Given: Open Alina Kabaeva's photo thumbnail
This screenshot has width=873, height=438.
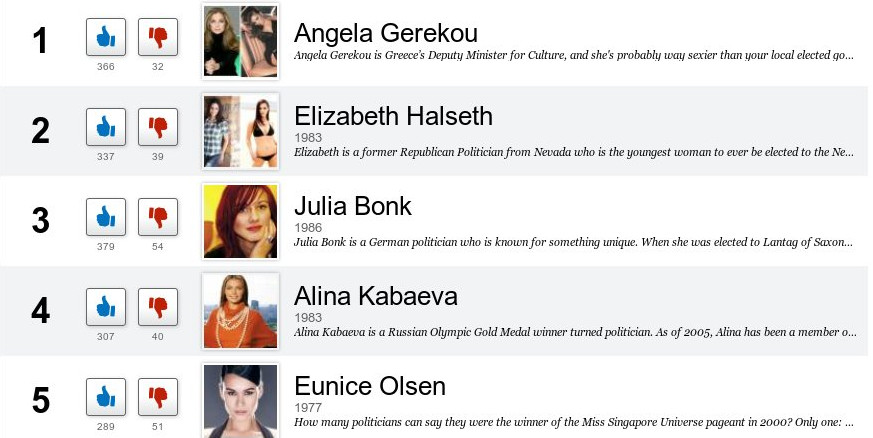Looking at the screenshot, I should click(x=240, y=311).
